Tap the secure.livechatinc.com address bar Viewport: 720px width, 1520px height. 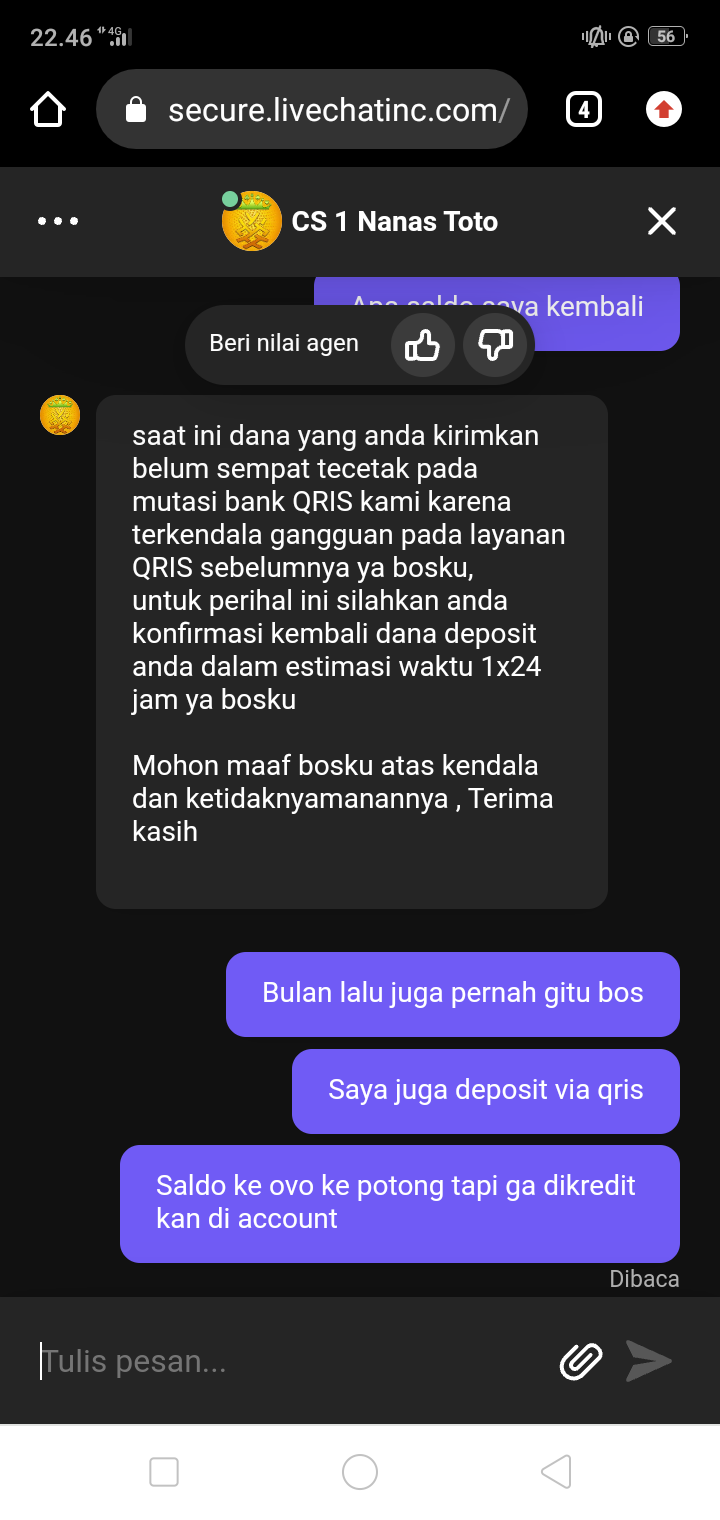tap(311, 109)
